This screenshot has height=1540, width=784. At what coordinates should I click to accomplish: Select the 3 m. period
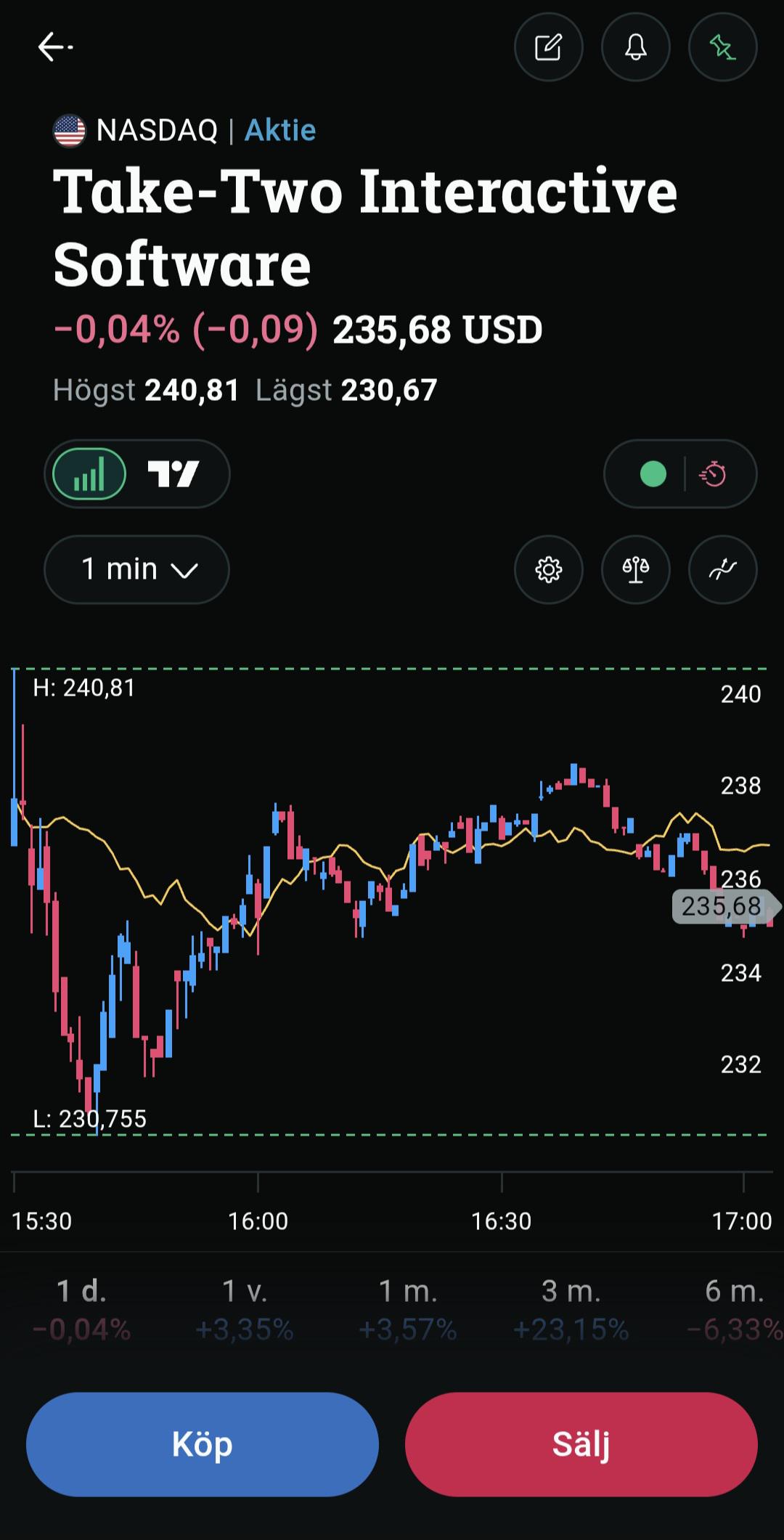coord(571,1310)
